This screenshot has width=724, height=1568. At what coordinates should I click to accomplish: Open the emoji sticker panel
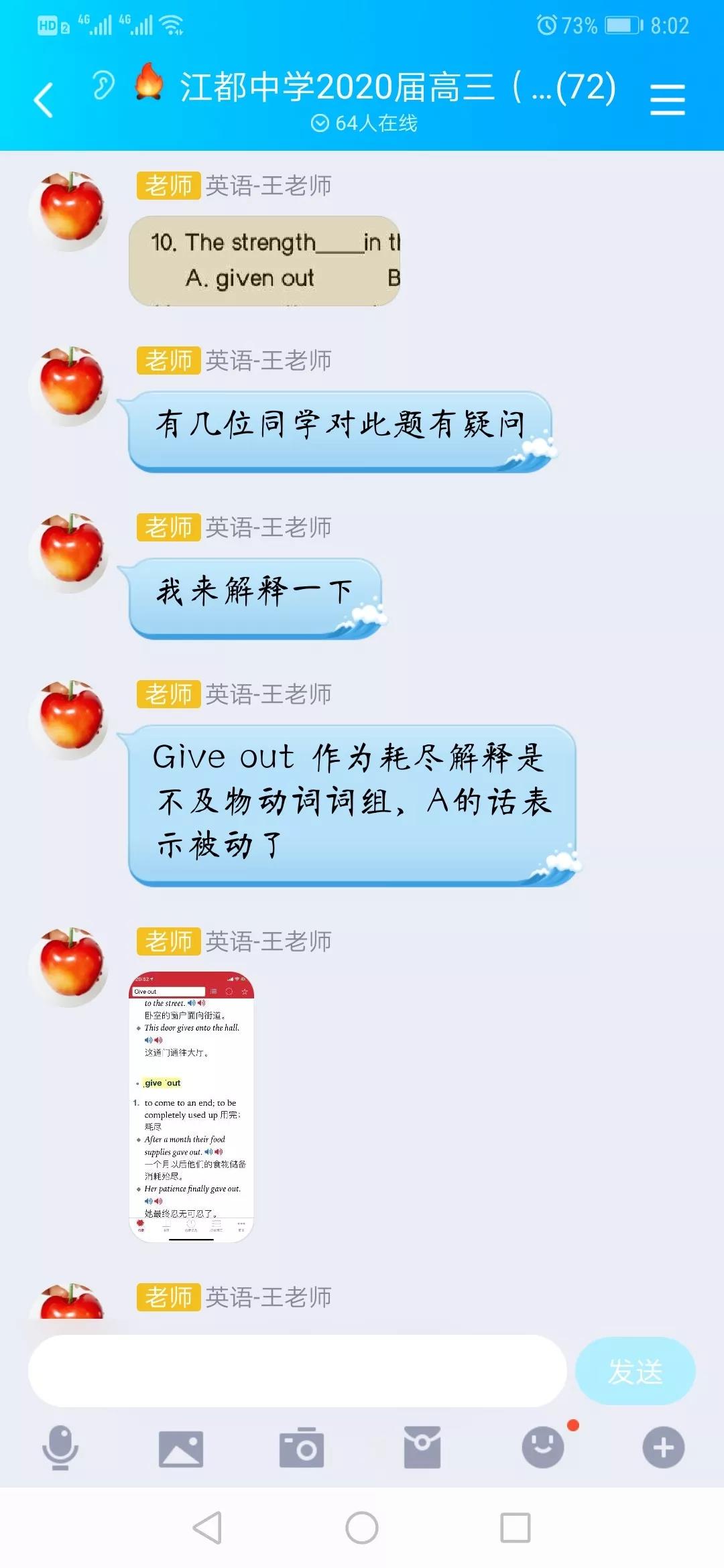[x=543, y=1447]
